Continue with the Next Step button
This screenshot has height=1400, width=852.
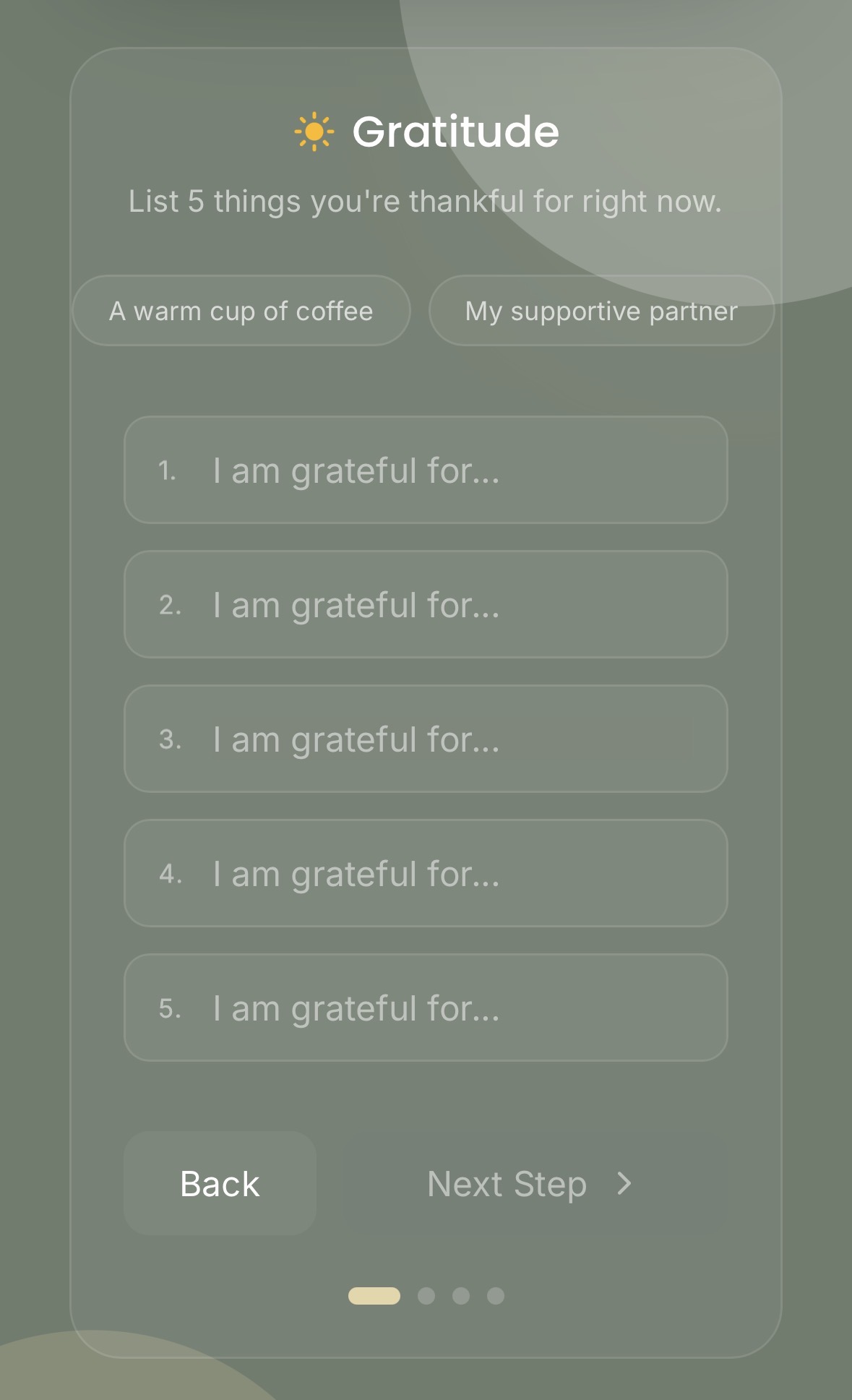pyautogui.click(x=529, y=1184)
